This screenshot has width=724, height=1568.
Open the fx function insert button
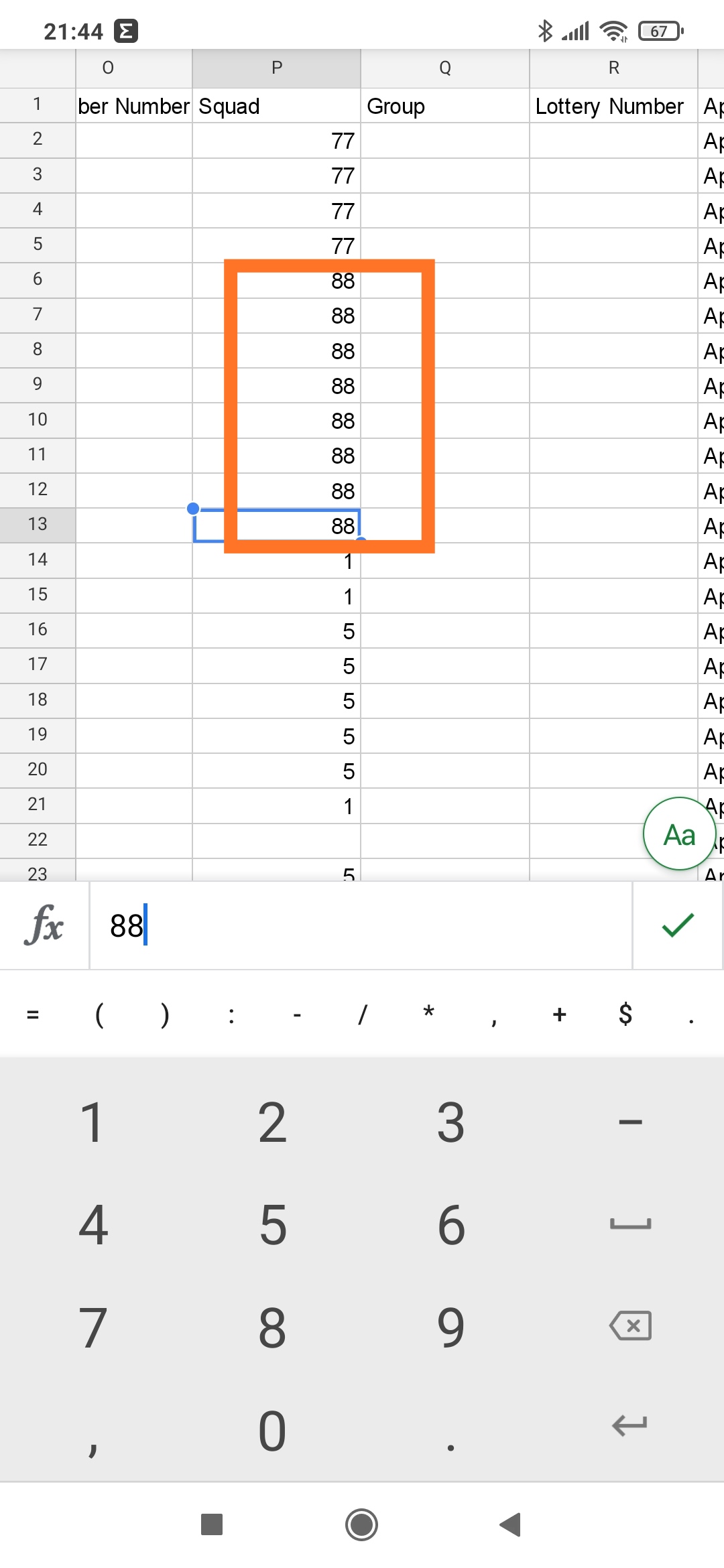[44, 925]
